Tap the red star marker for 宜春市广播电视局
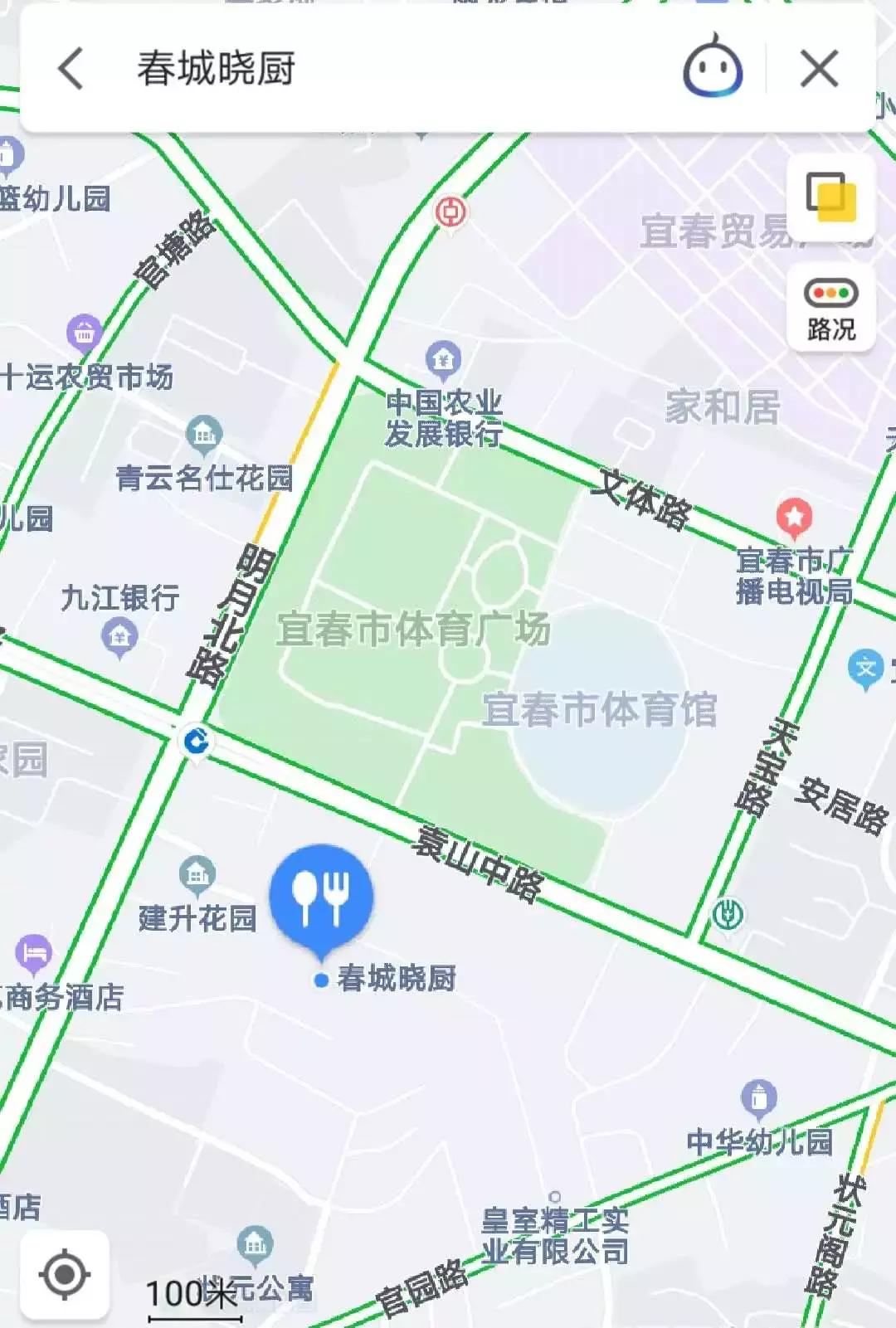Image resolution: width=896 pixels, height=1328 pixels. [794, 516]
